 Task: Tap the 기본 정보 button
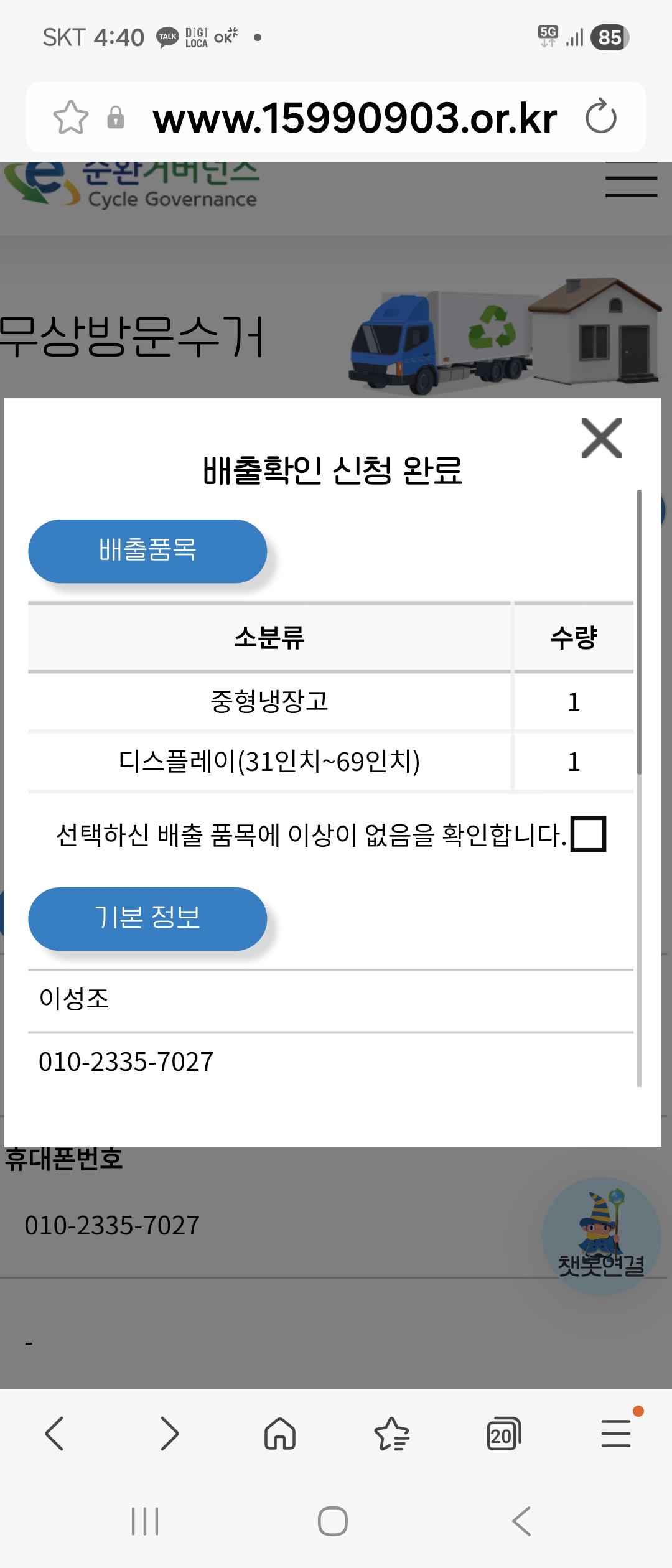(x=147, y=918)
